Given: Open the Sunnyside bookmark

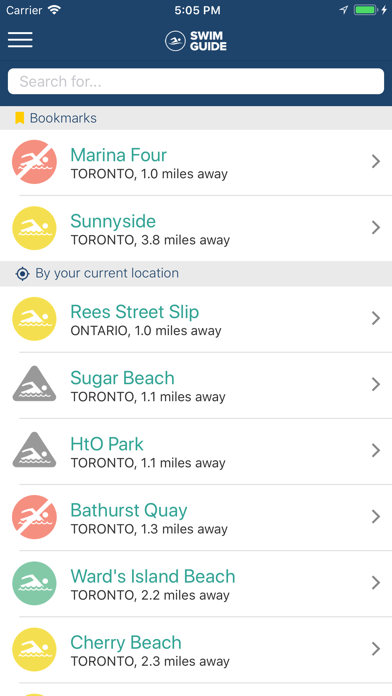Looking at the screenshot, I should 196,228.
